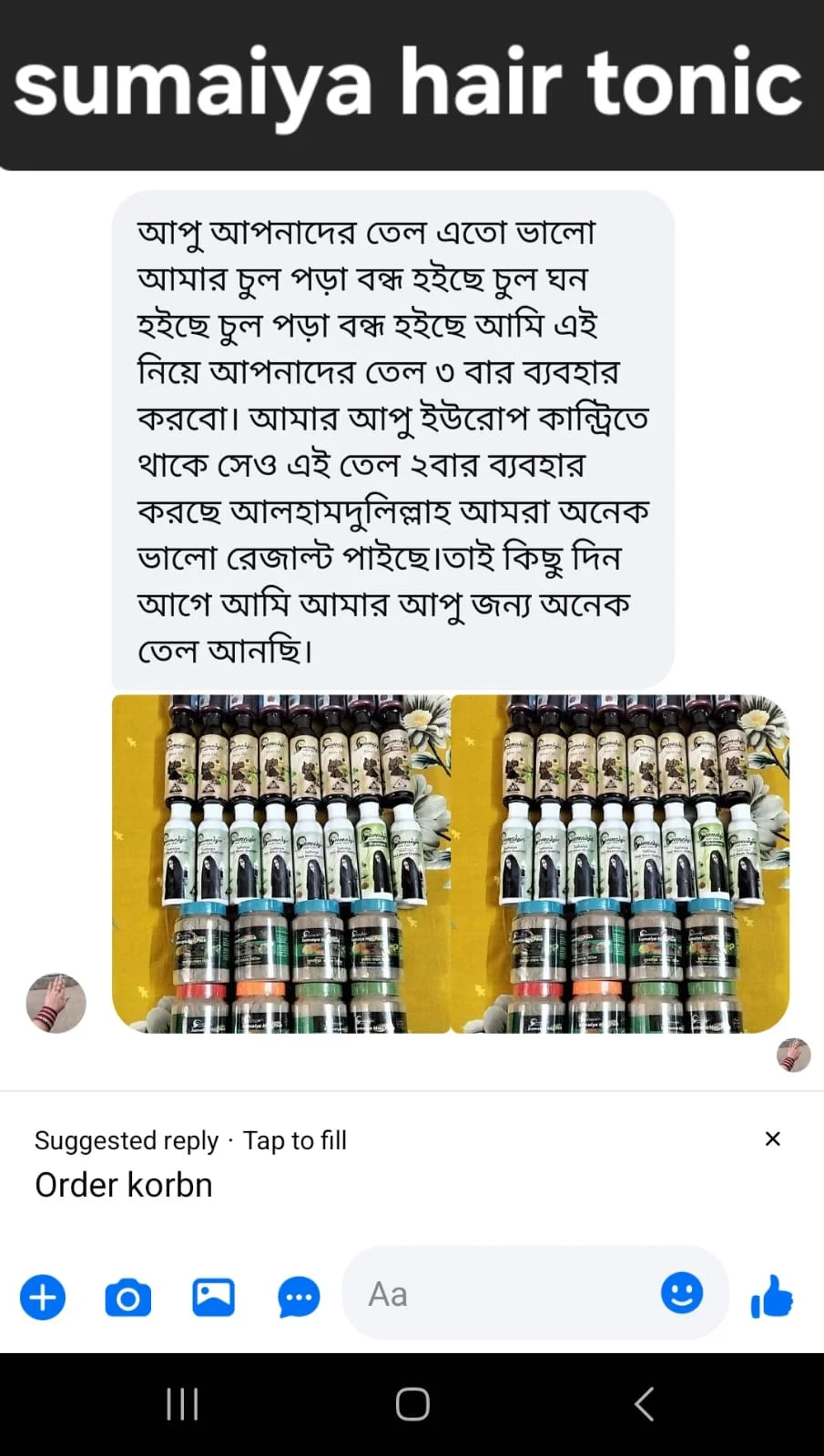
Task: Tap the seen-by avatar next to photos
Action: point(793,1055)
